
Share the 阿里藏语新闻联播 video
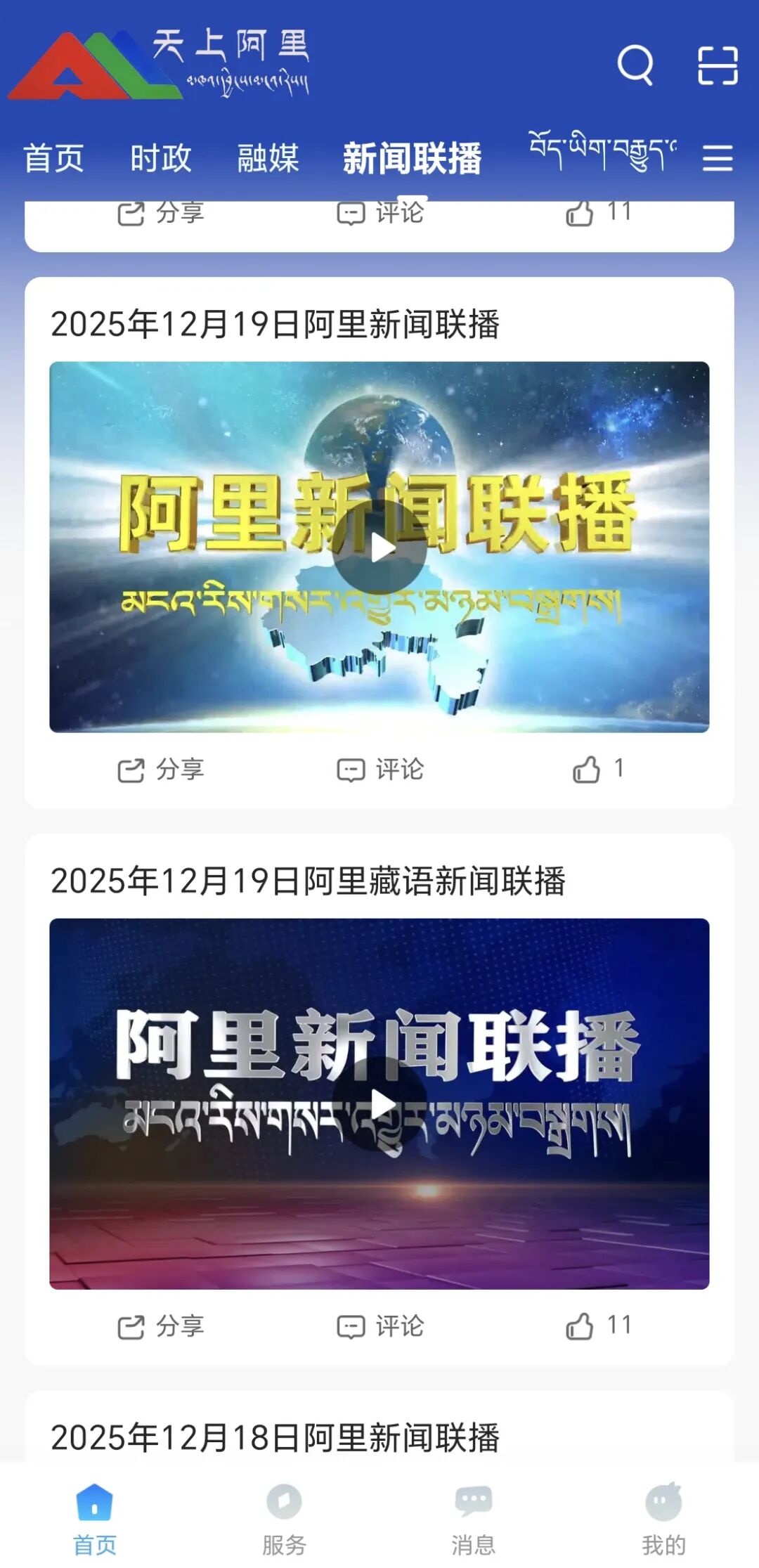pyautogui.click(x=161, y=1326)
